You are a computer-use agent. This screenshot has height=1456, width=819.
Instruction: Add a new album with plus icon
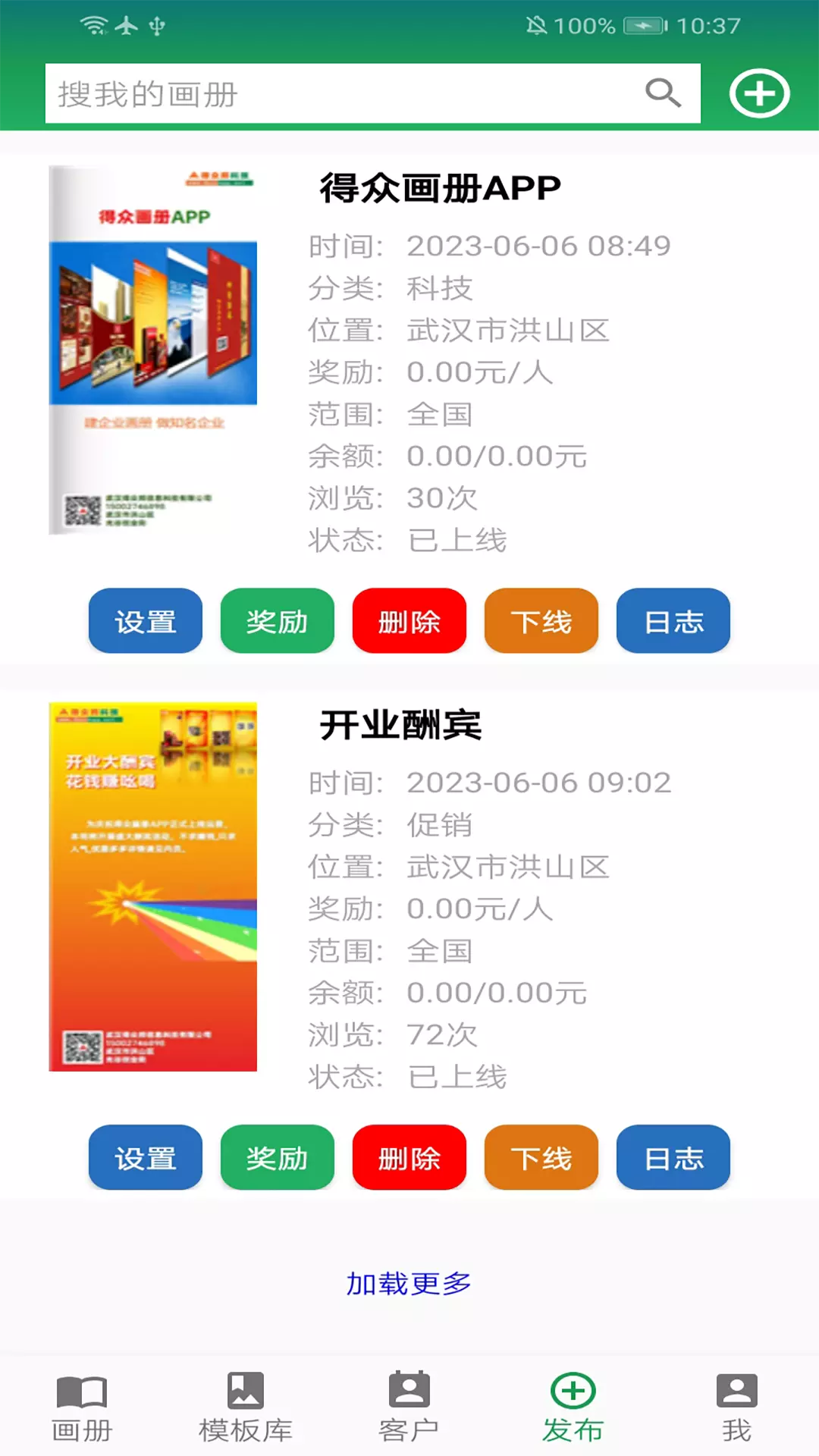point(759,93)
